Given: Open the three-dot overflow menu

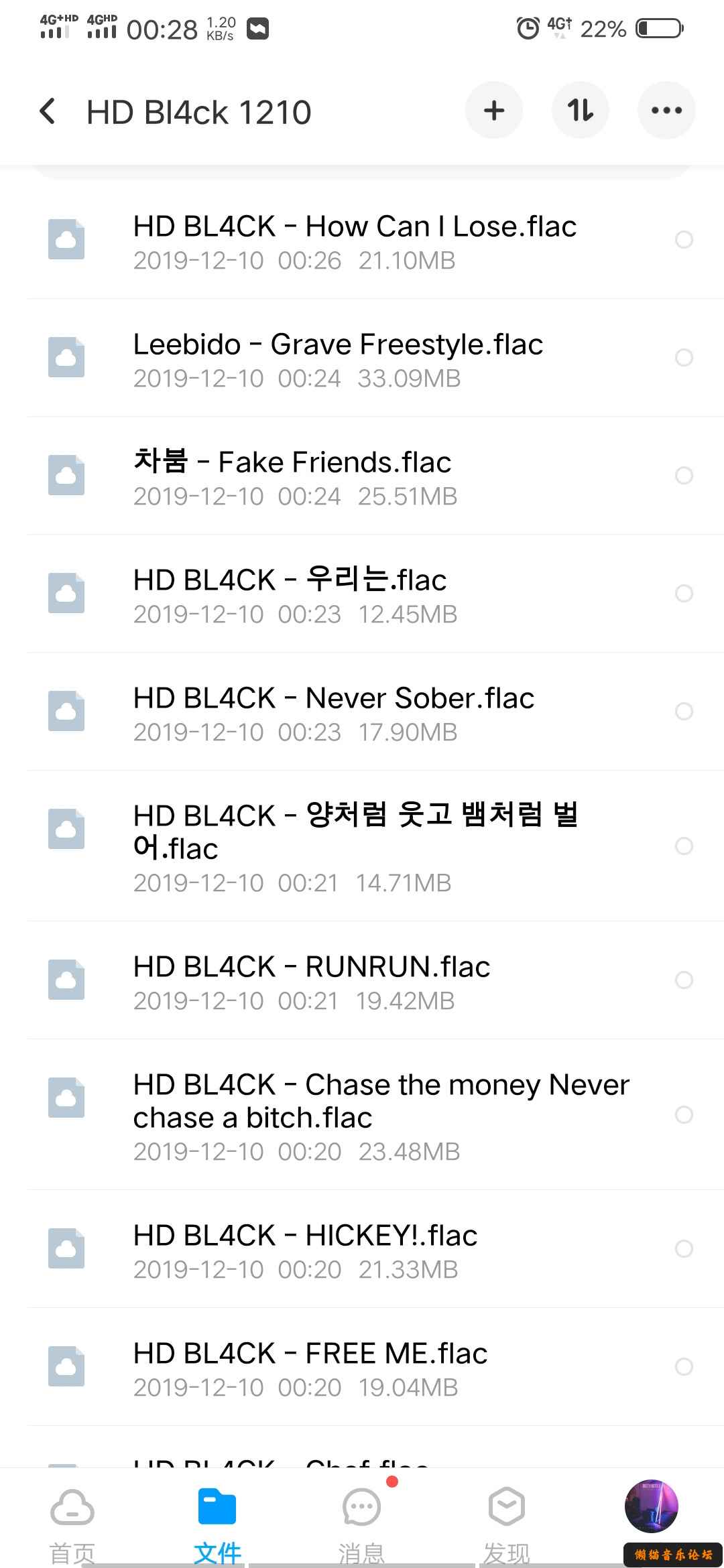Looking at the screenshot, I should [x=666, y=111].
